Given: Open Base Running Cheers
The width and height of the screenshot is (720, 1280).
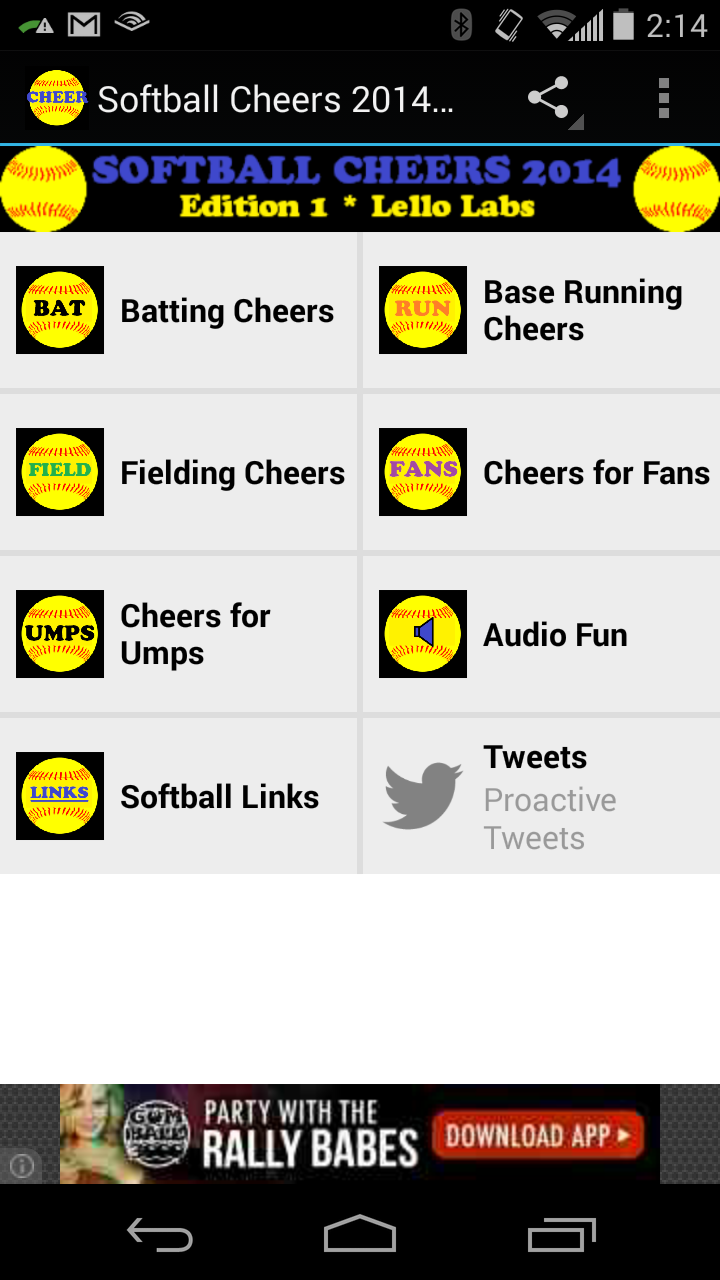Looking at the screenshot, I should click(541, 310).
